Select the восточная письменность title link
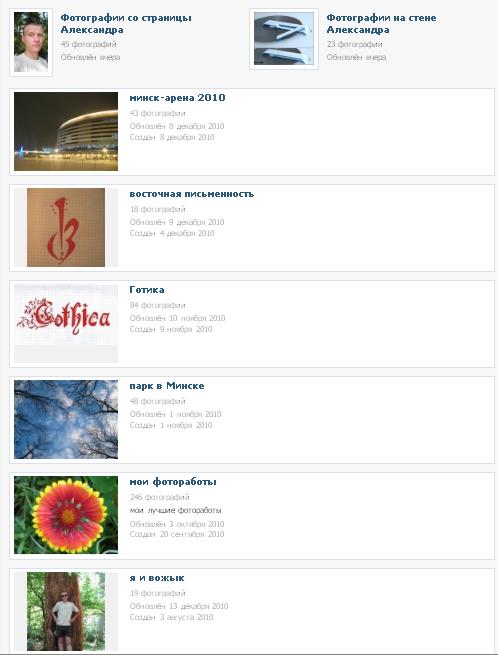This screenshot has width=498, height=655. (191, 194)
